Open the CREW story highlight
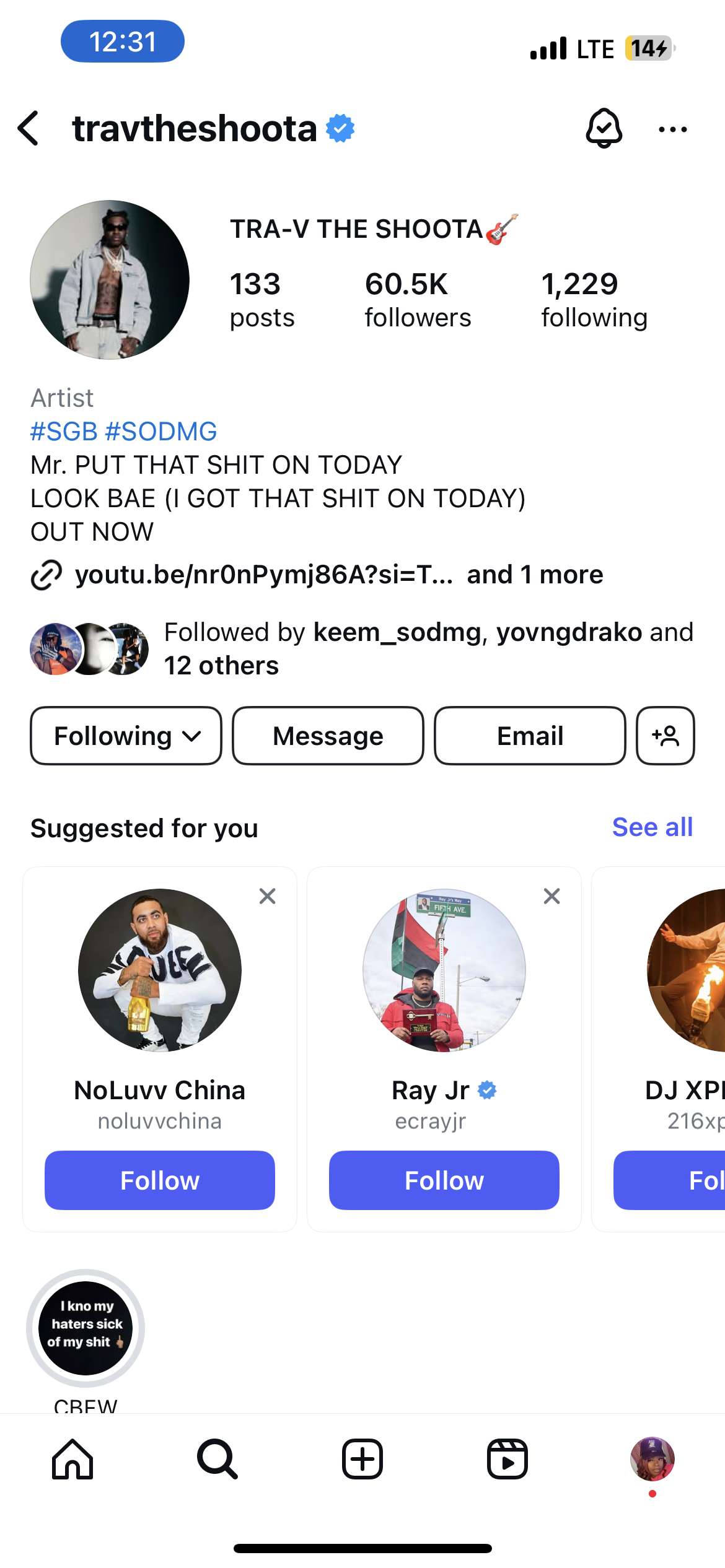The width and height of the screenshot is (725, 1568). tap(86, 1328)
